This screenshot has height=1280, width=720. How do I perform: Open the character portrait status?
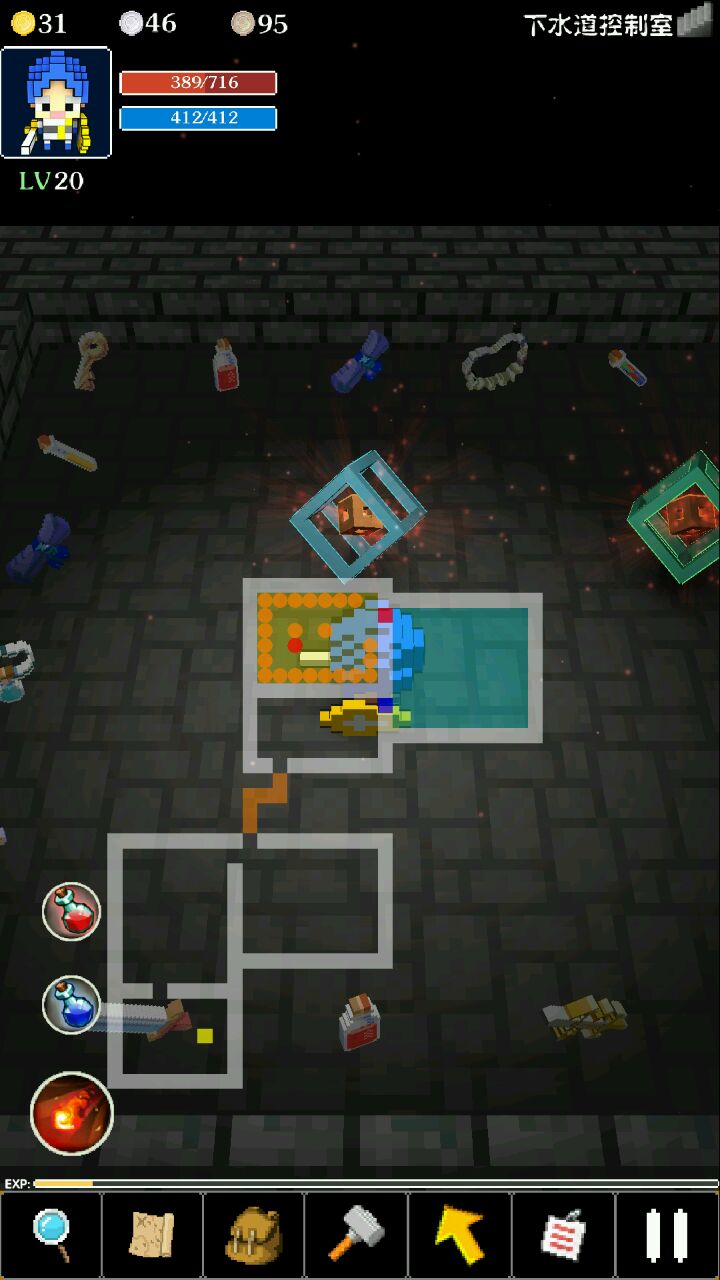pos(56,103)
